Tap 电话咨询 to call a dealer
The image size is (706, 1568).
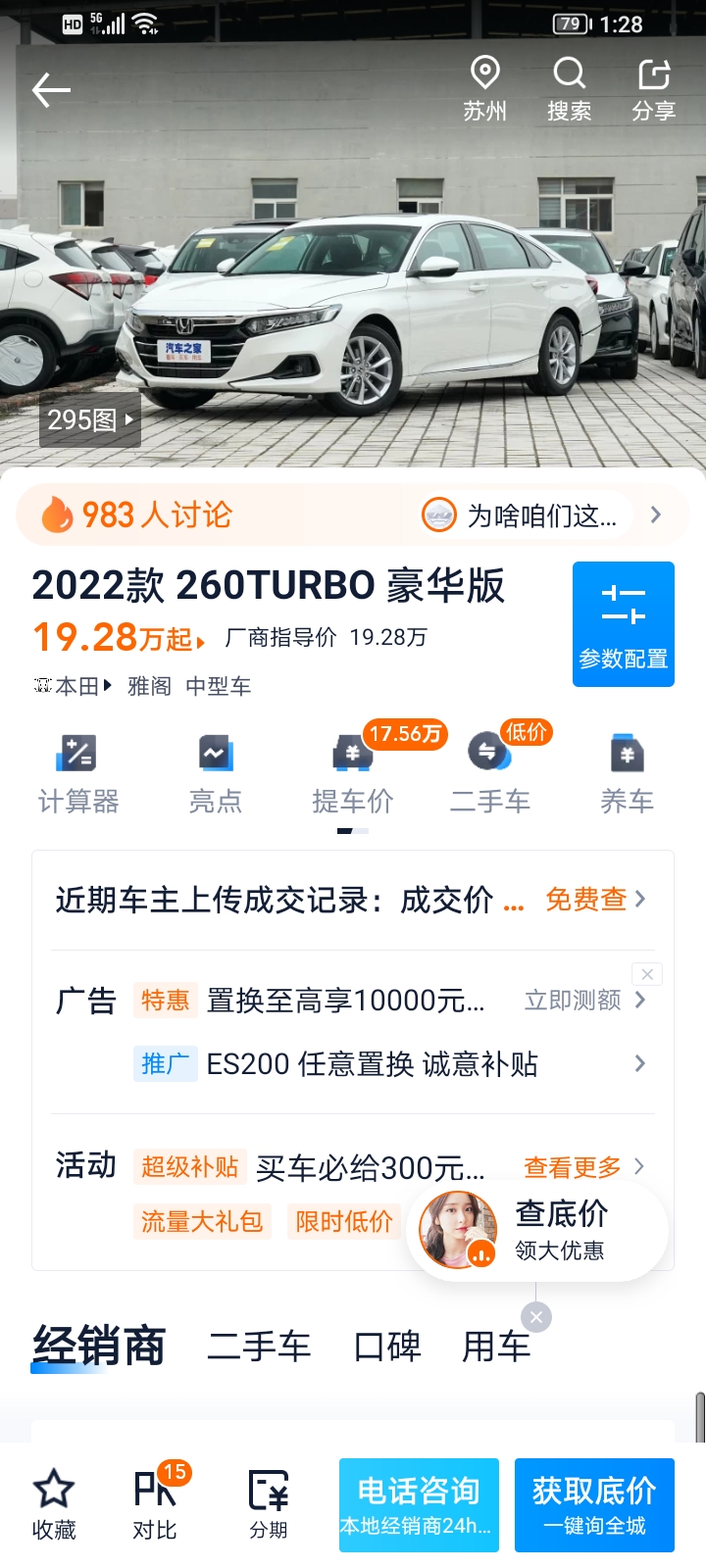click(x=419, y=1505)
